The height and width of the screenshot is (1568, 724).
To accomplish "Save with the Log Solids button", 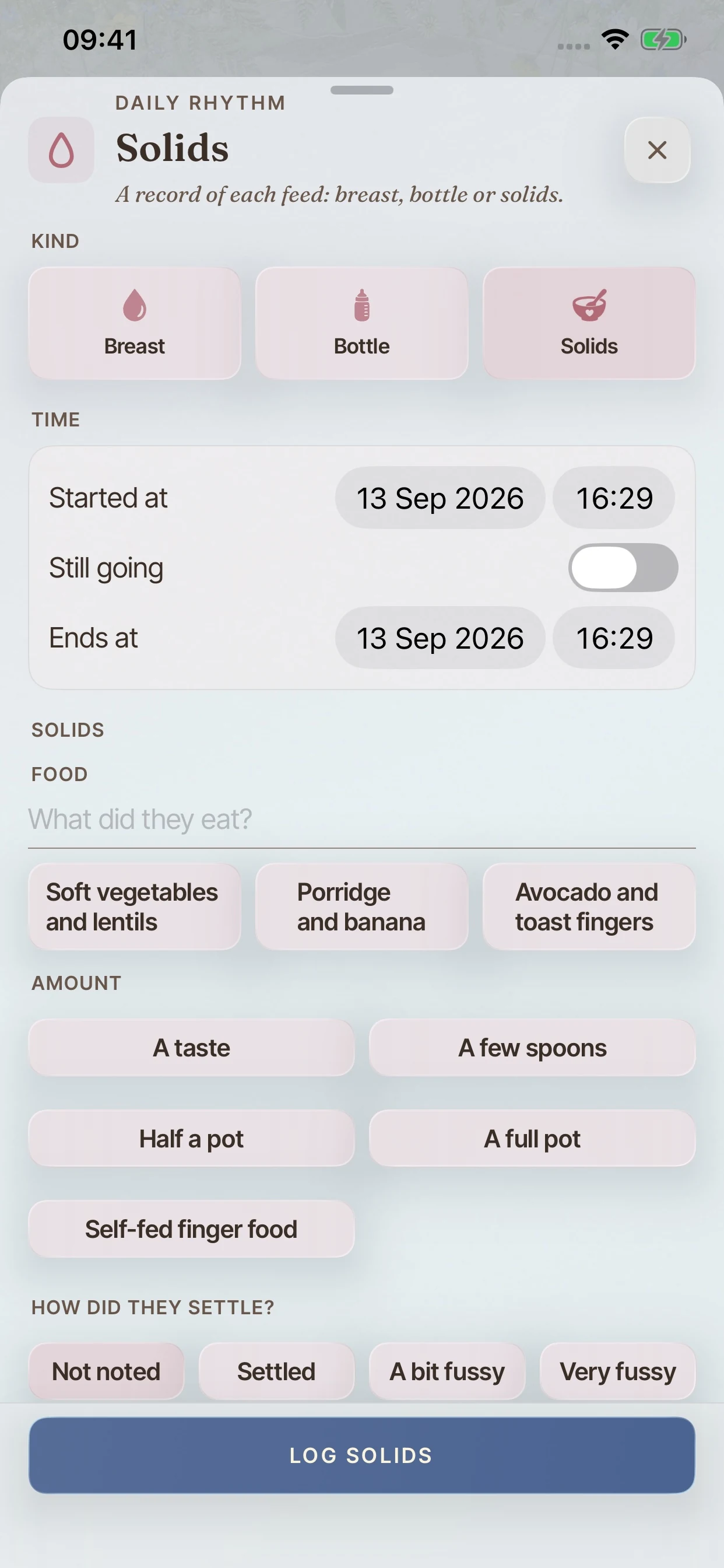I will 362,1455.
